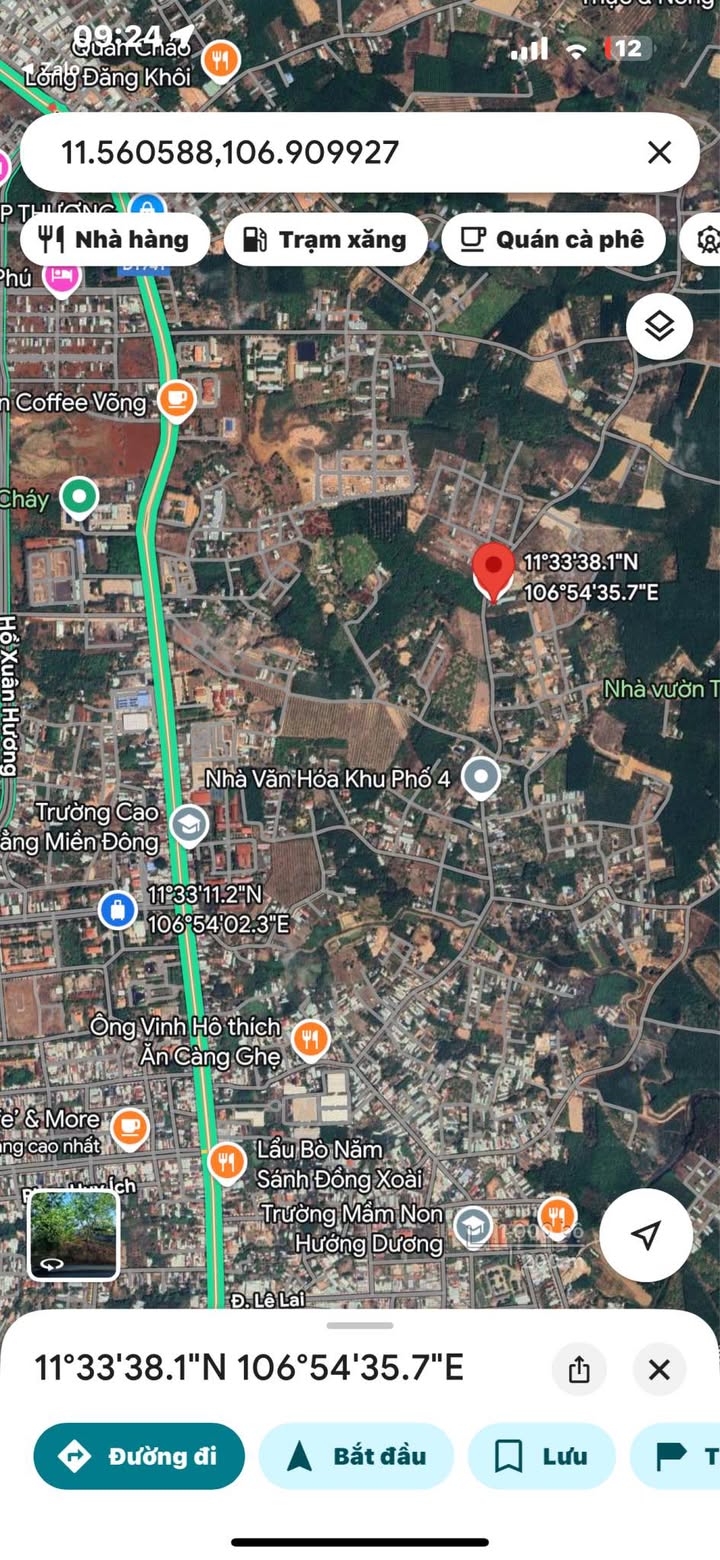Open Trường Mầm Non Hướng Dương marker

tap(472, 1226)
